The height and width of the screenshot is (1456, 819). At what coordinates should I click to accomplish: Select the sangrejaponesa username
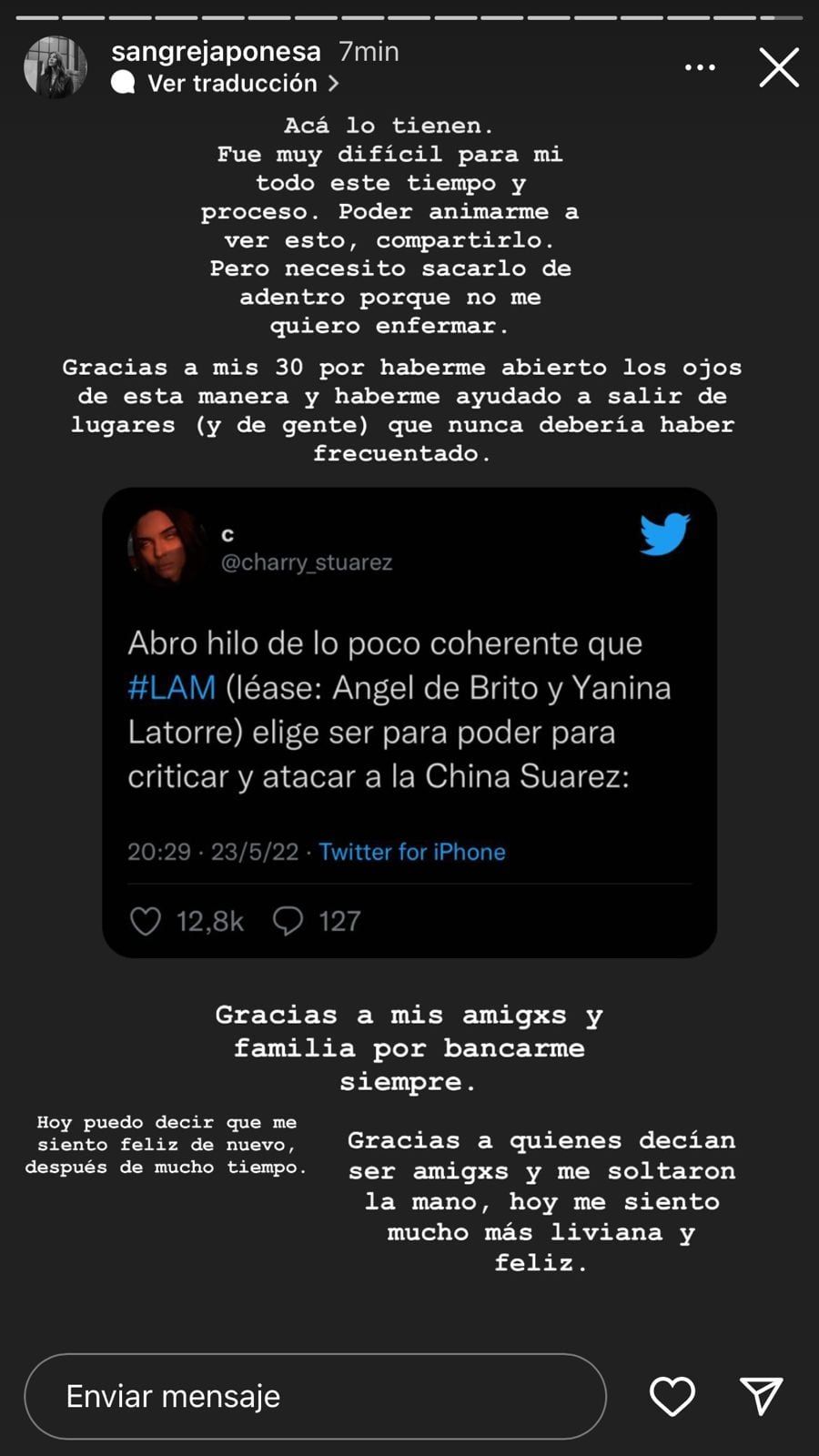tap(217, 52)
